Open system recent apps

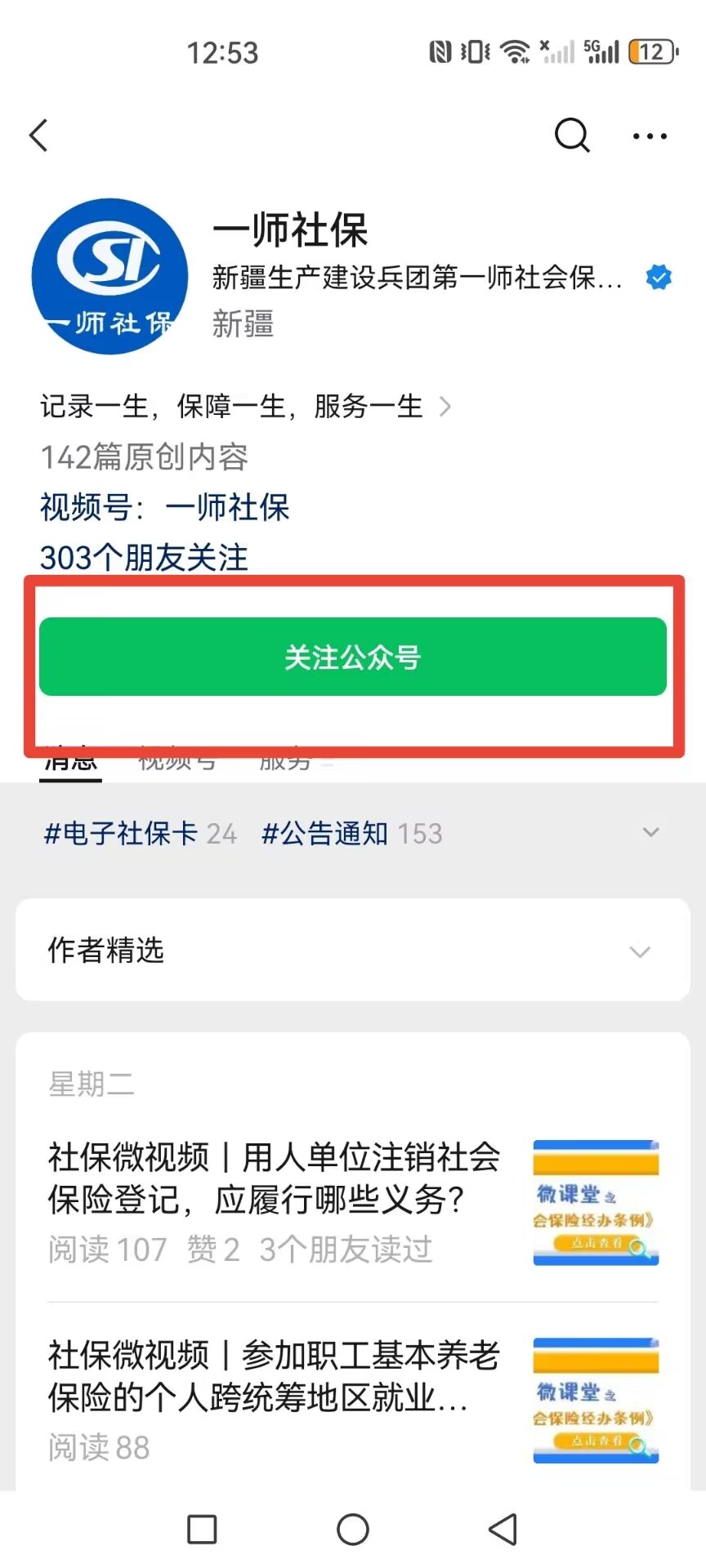tap(202, 1529)
